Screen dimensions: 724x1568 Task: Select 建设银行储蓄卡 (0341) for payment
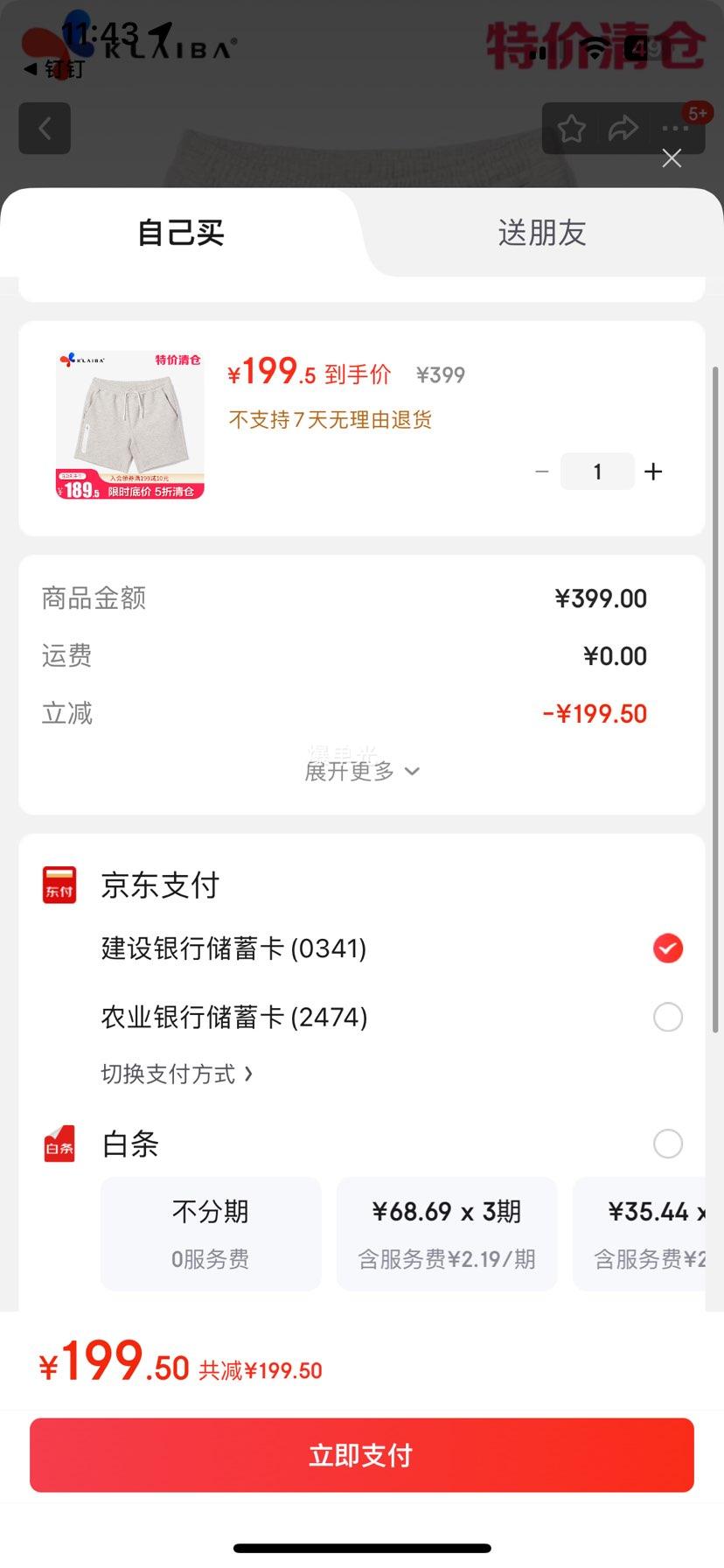668,948
